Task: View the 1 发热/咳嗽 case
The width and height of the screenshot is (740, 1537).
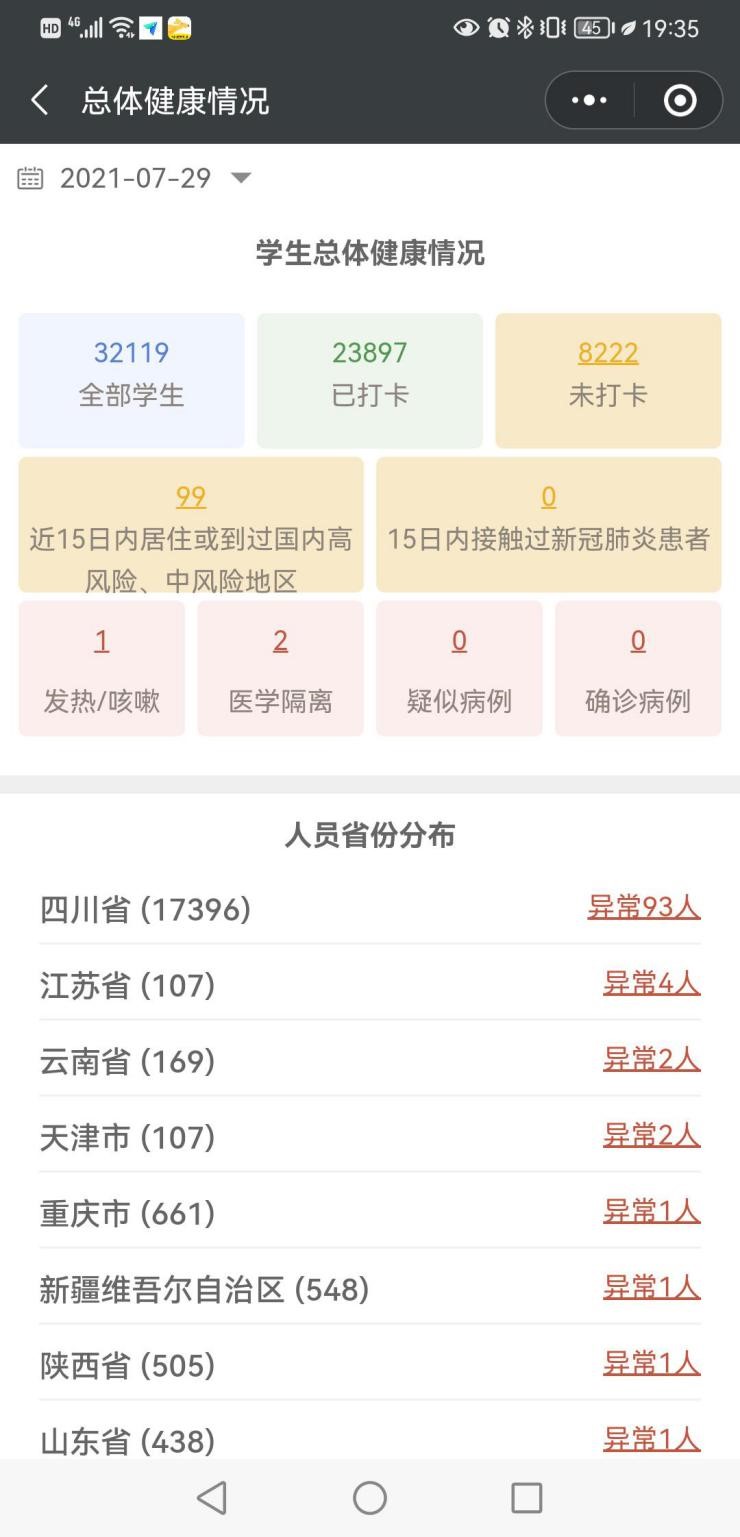Action: [101, 641]
